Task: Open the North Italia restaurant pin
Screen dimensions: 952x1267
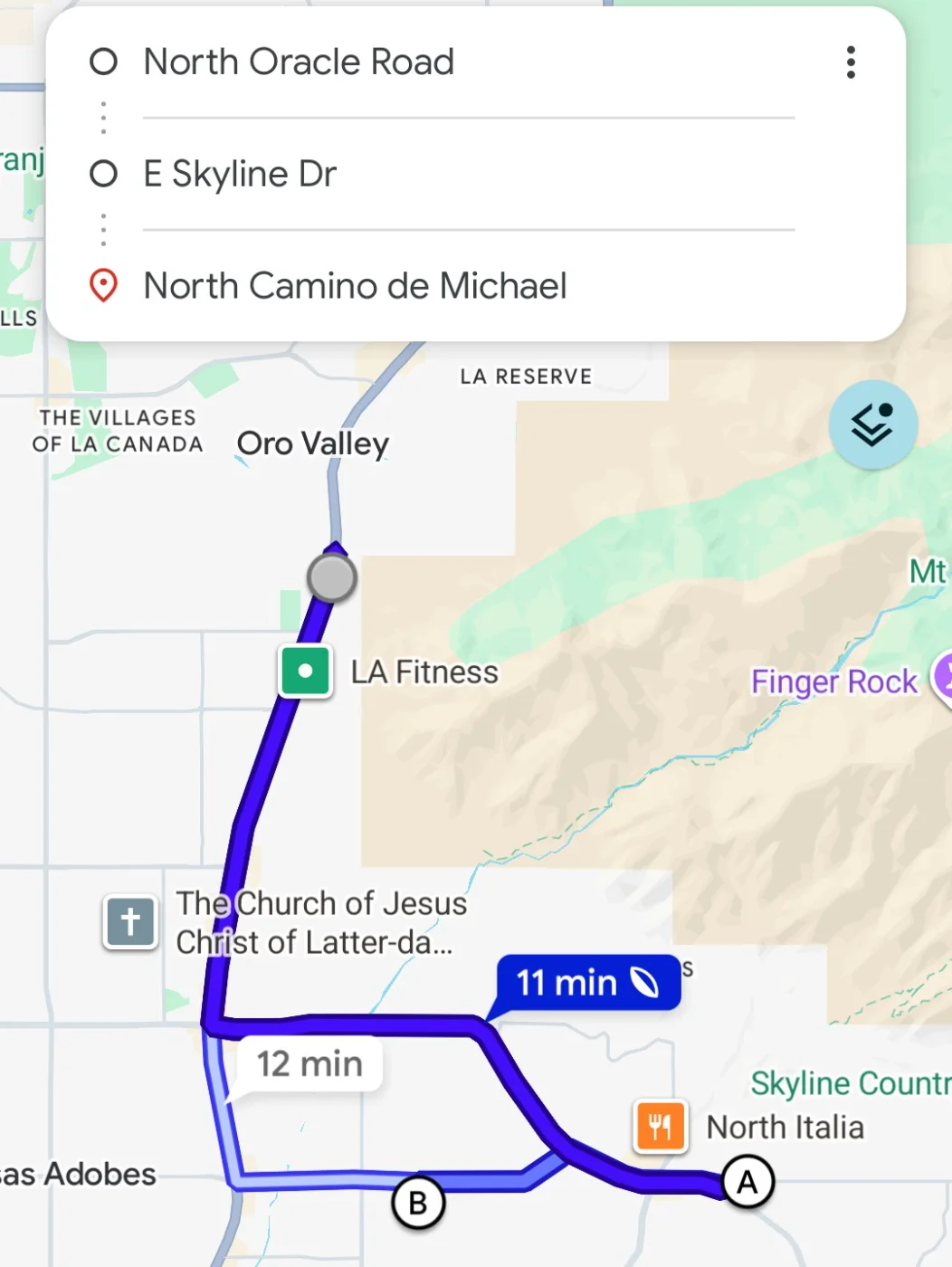Action: (661, 1127)
